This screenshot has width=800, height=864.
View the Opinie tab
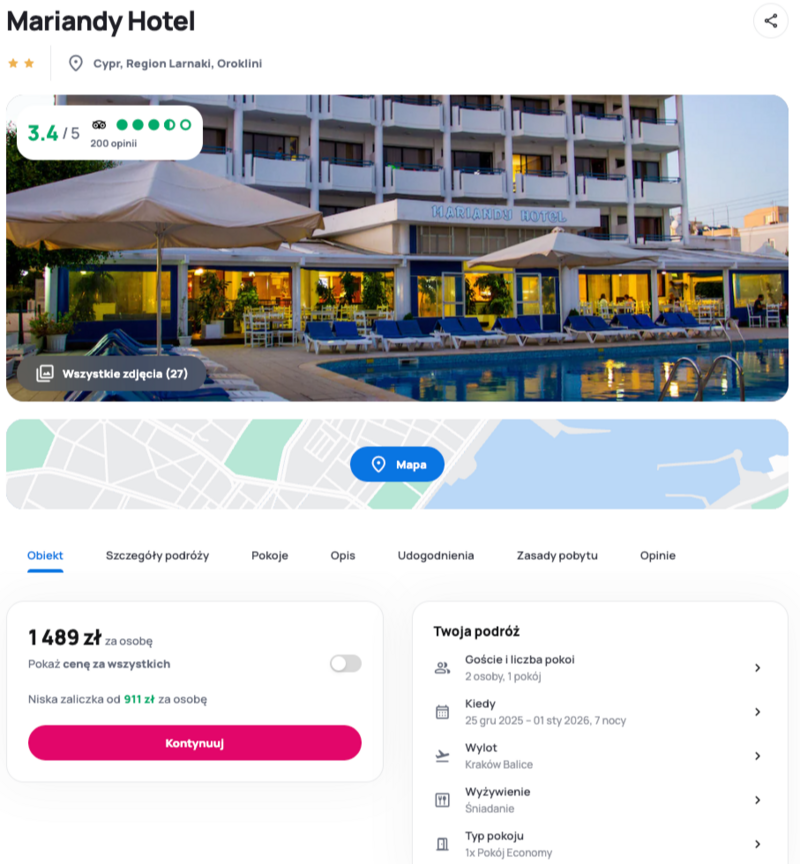point(658,555)
